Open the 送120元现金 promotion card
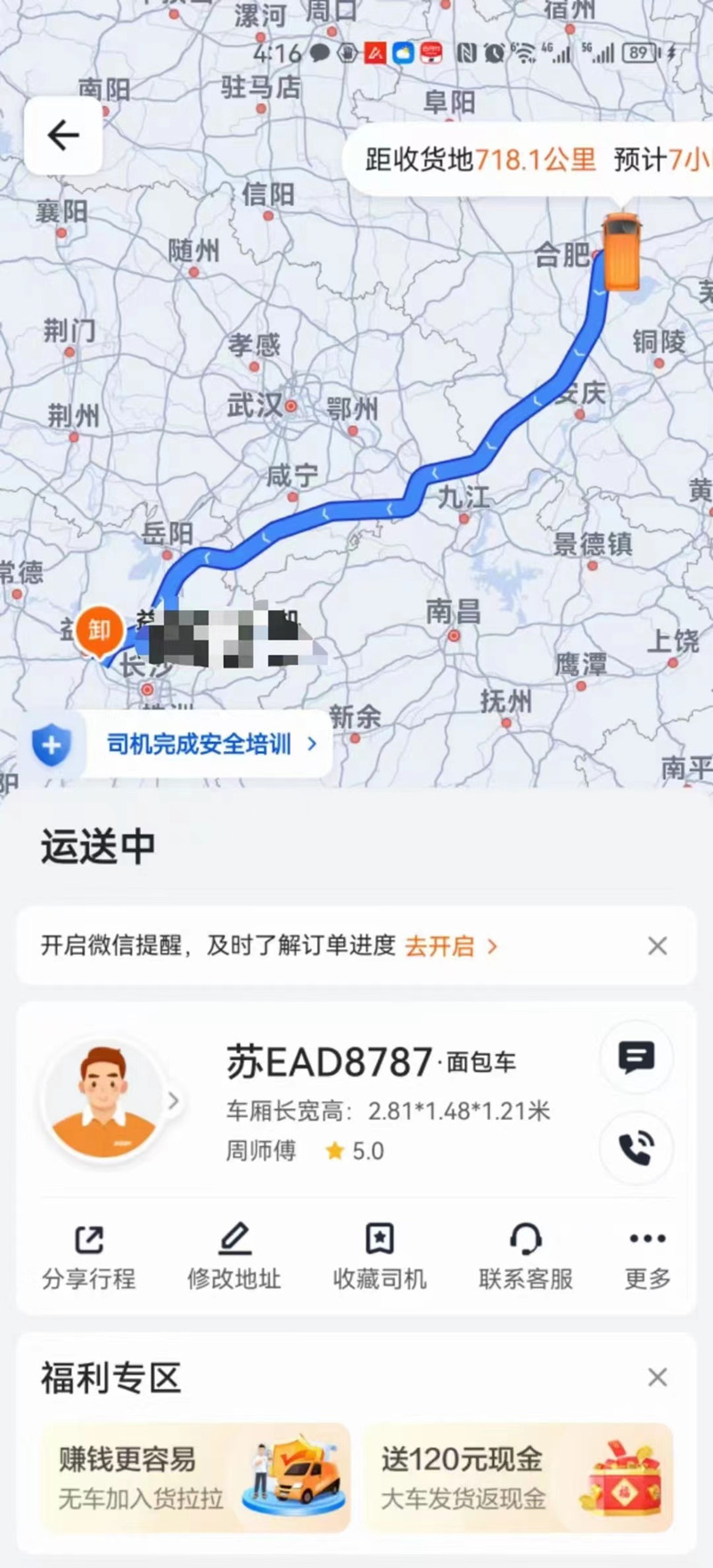The image size is (713, 1568). pyautogui.click(x=518, y=1478)
